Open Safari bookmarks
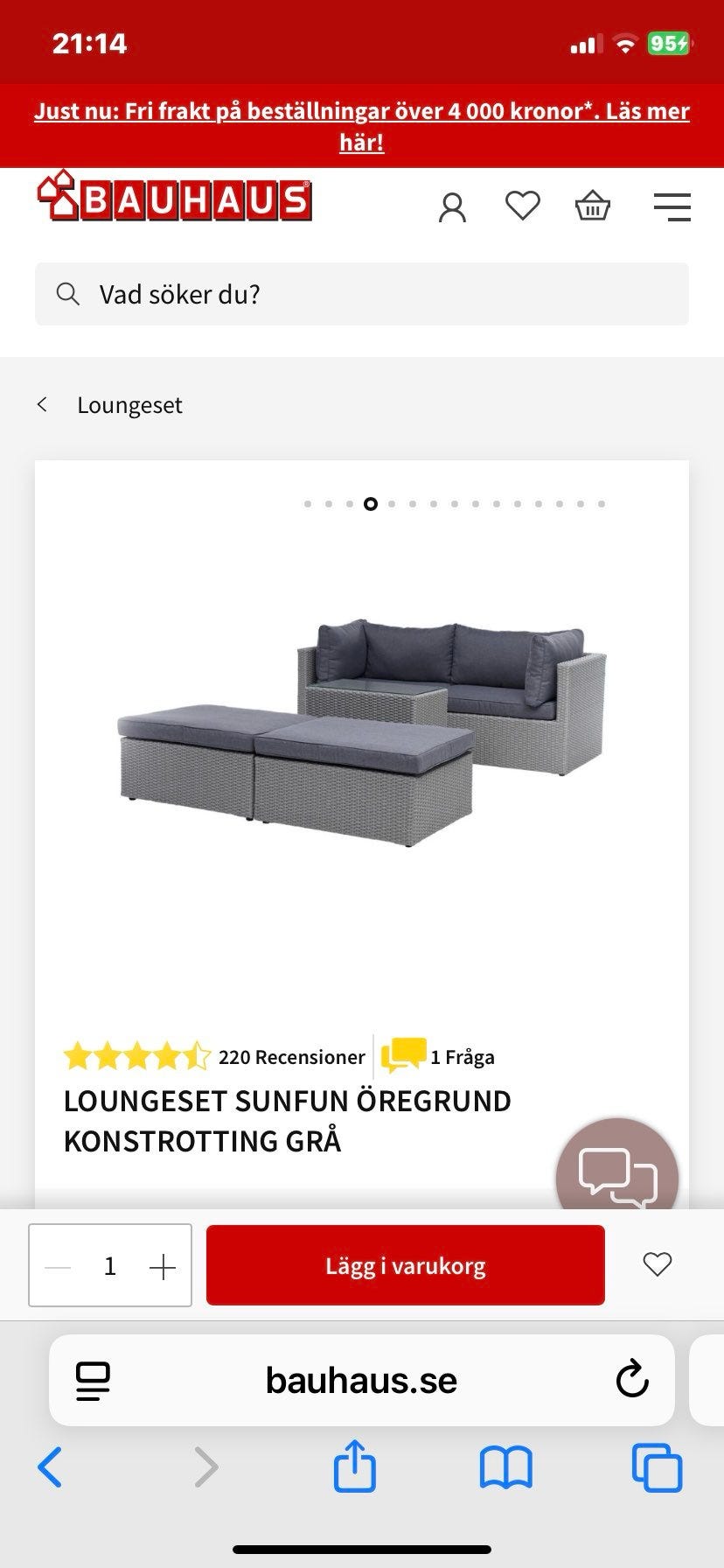724x1568 pixels. tap(505, 1466)
